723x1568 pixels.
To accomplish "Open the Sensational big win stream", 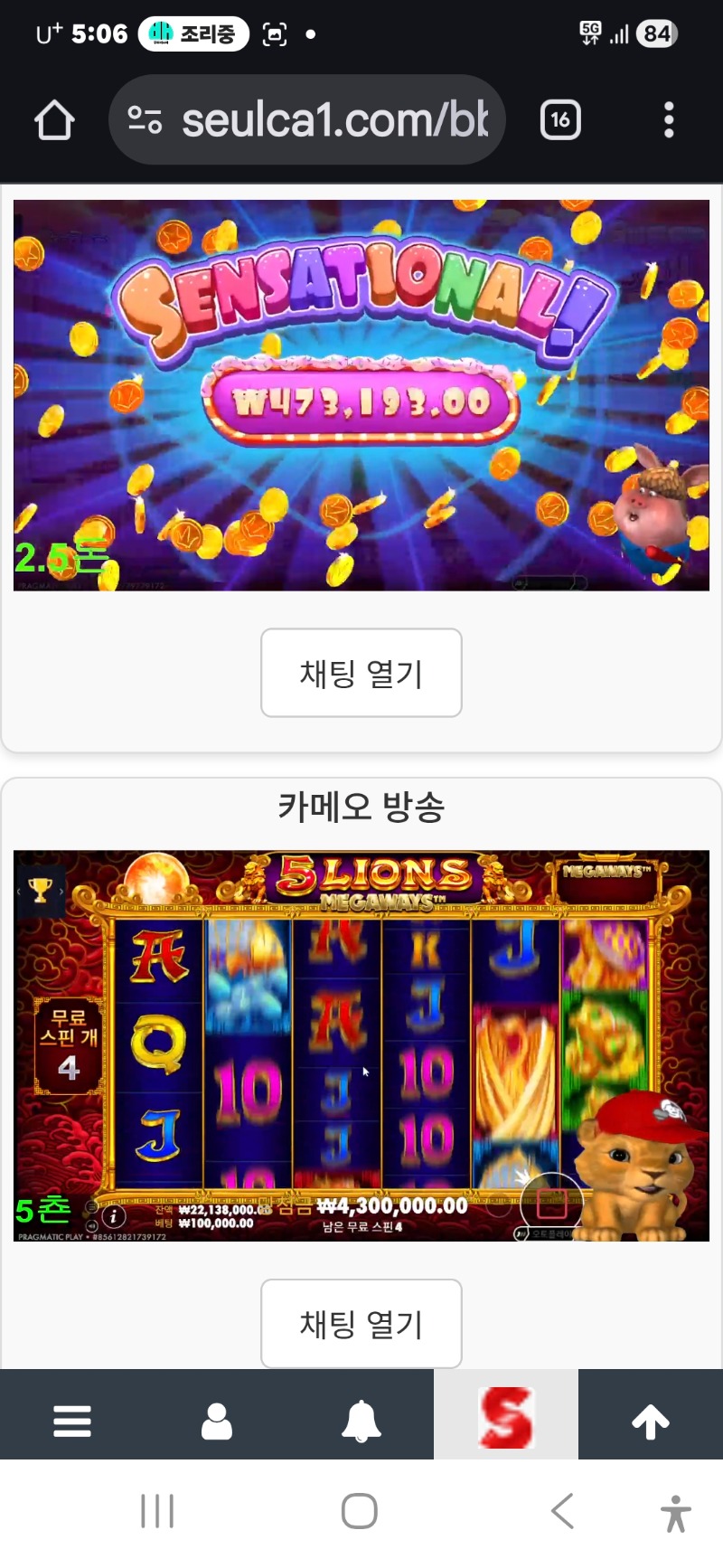I will click(361, 395).
